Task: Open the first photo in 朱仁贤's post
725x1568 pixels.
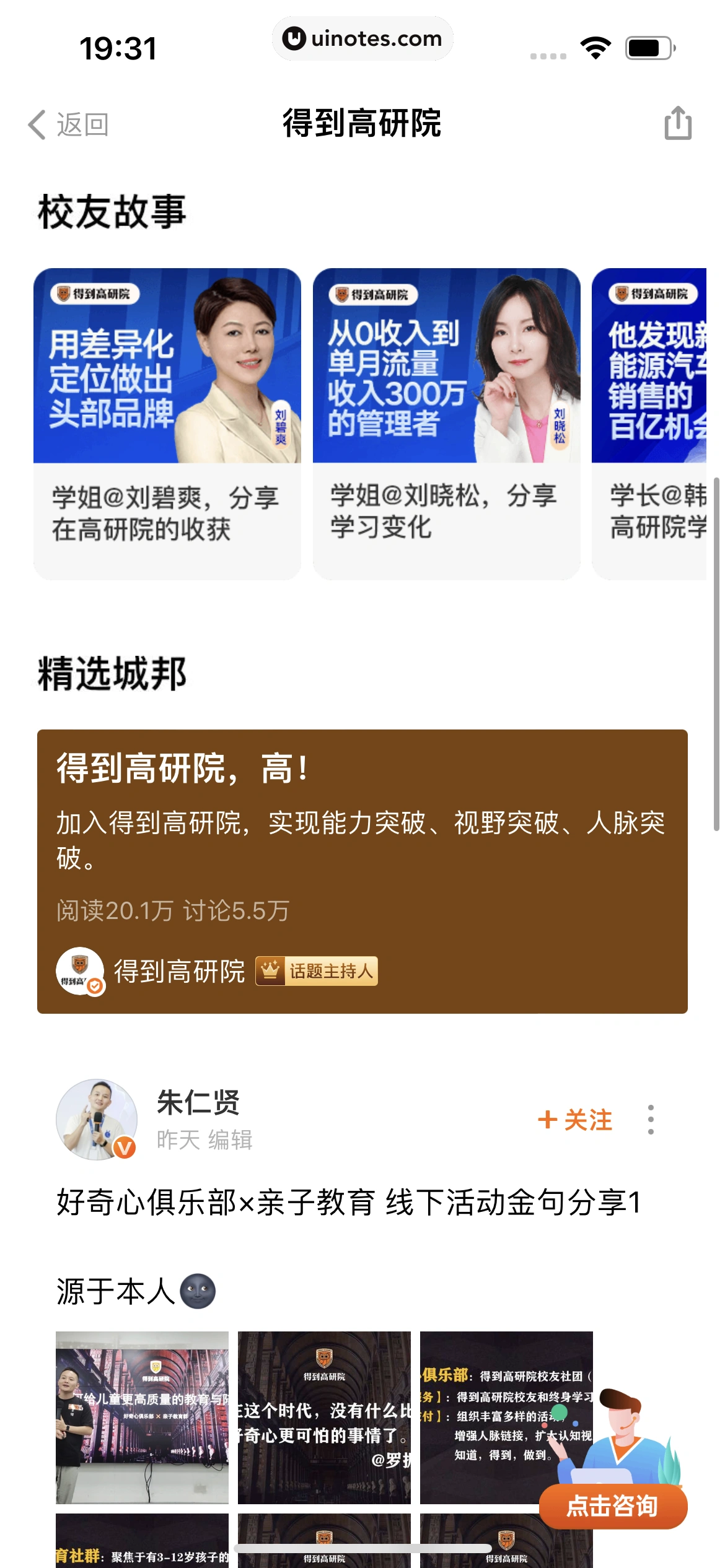Action: pos(142,1417)
